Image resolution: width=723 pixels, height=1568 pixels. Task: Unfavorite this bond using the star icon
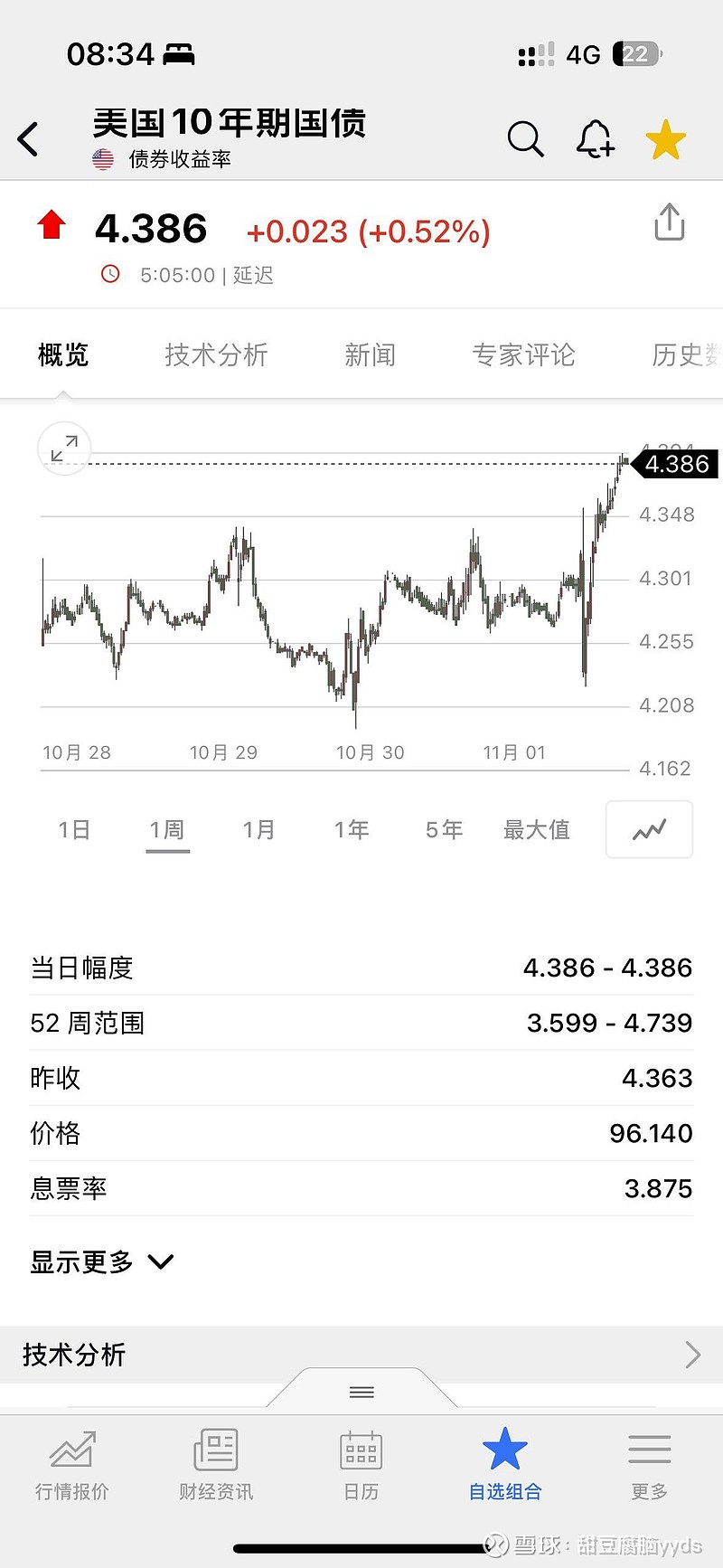666,138
